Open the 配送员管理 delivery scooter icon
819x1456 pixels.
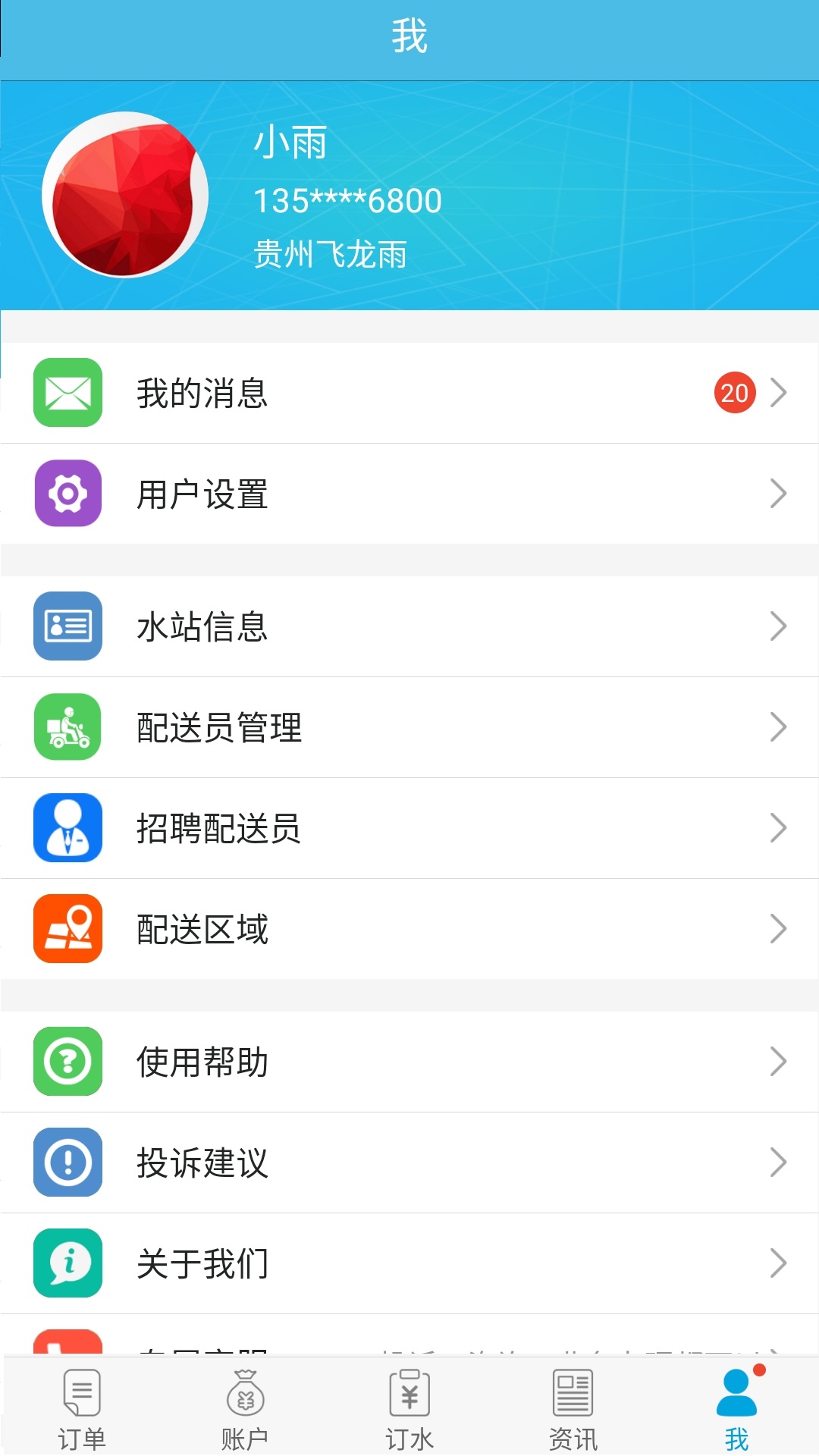click(67, 726)
